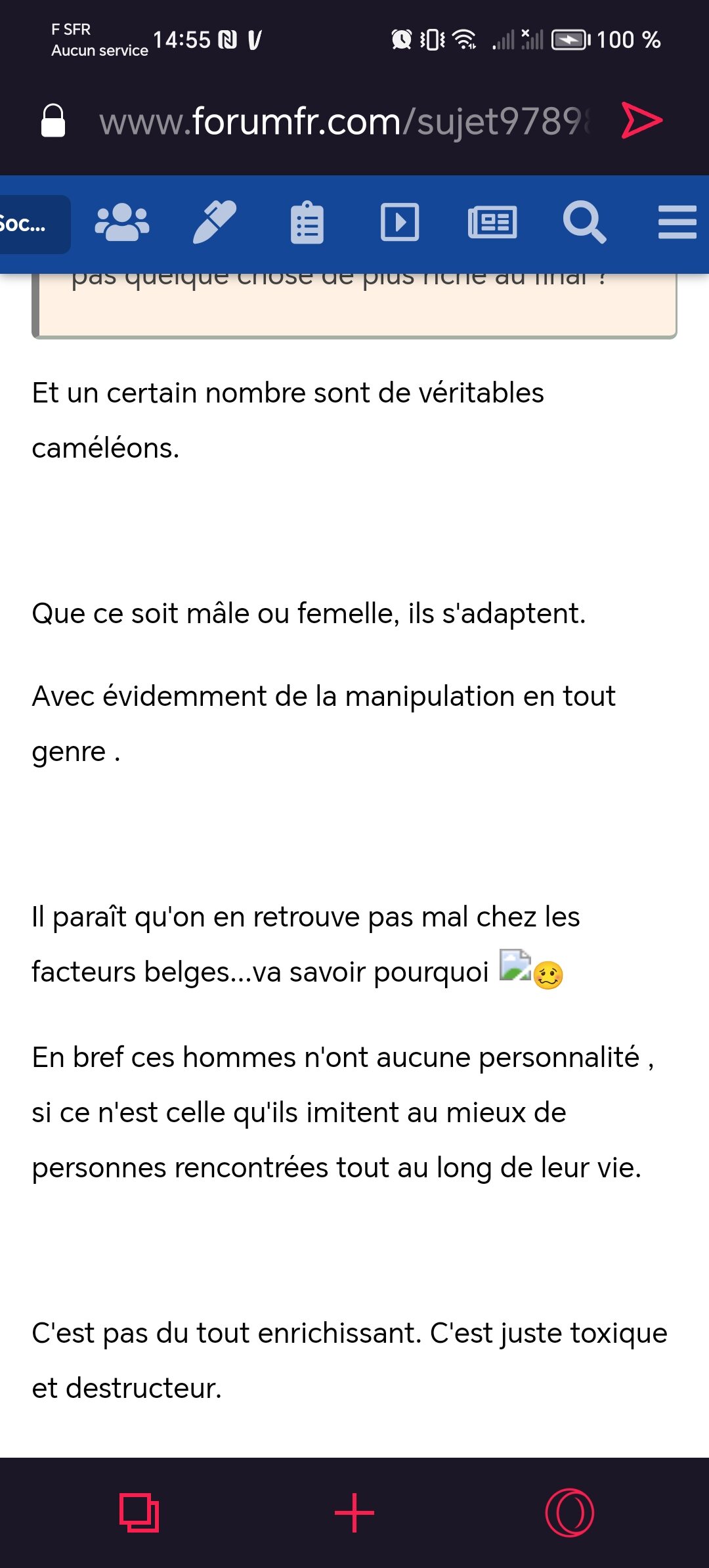Add a new browser tab
This screenshot has height=1568, width=709.
click(x=354, y=1513)
